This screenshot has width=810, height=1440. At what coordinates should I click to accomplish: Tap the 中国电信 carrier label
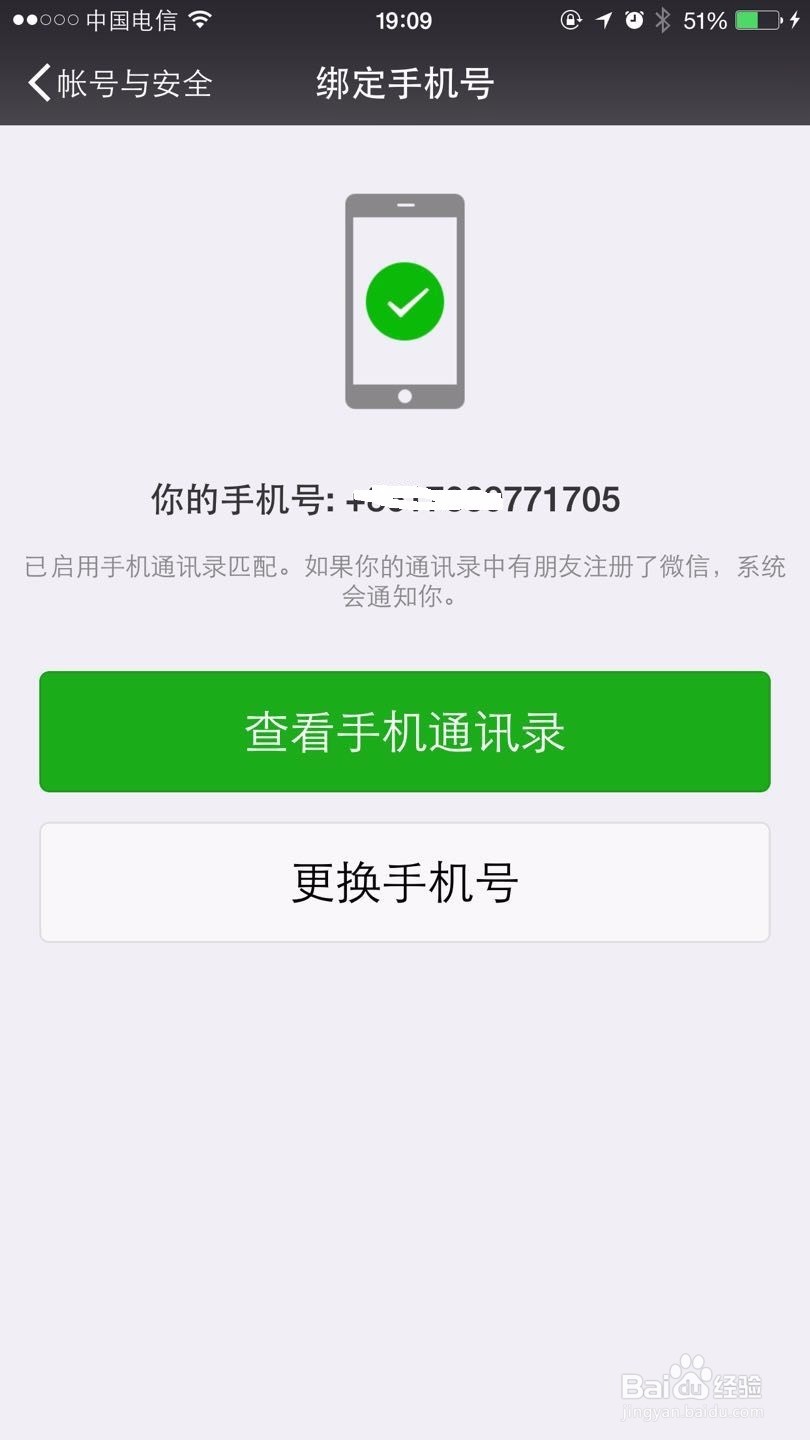click(x=135, y=20)
